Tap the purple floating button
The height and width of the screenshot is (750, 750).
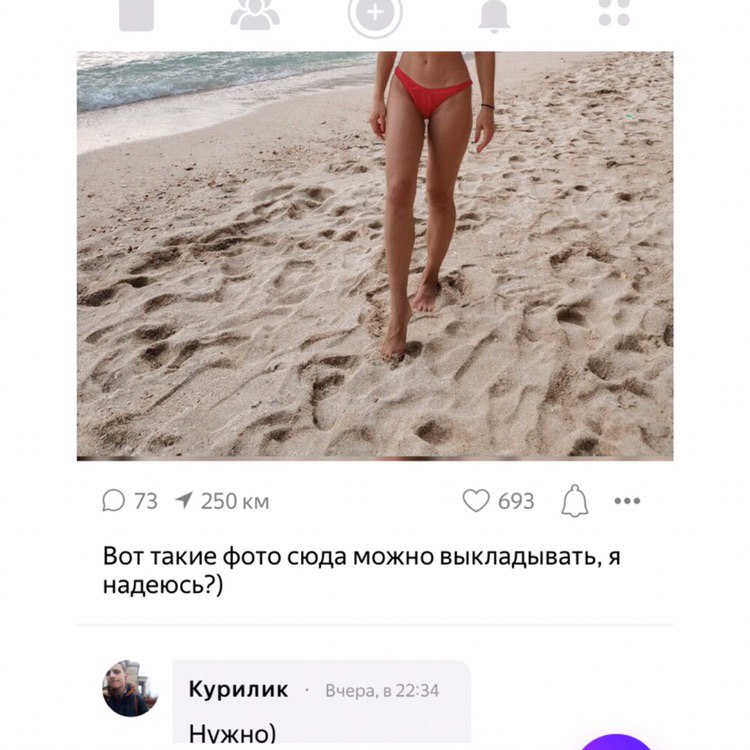615,741
